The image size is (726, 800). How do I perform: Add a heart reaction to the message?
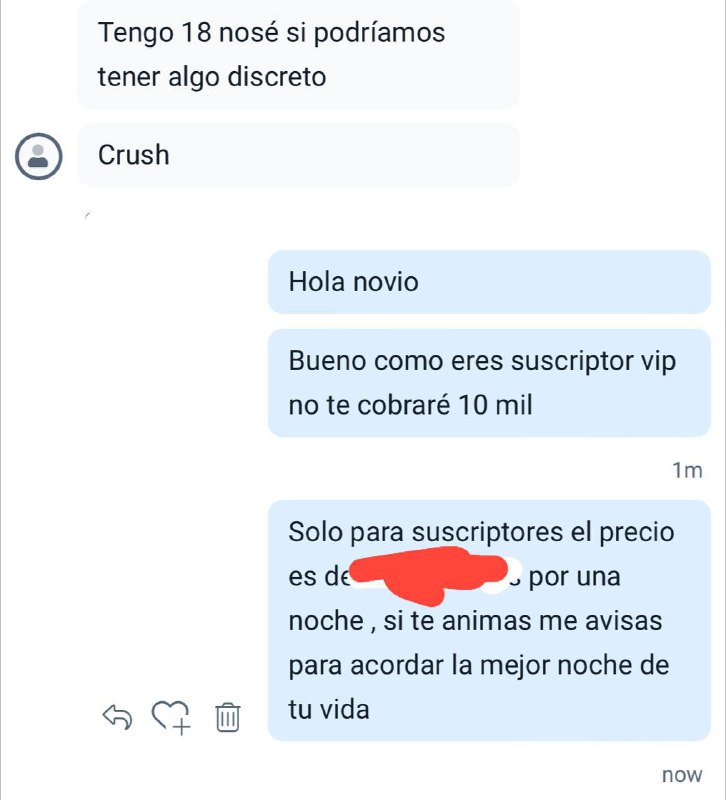coord(171,716)
